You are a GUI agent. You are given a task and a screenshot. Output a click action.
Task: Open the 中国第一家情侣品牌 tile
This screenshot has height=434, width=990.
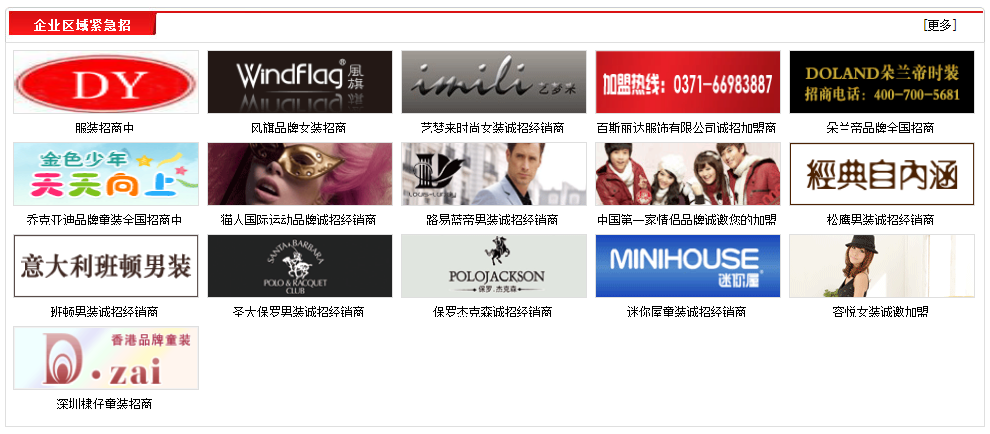pos(688,174)
